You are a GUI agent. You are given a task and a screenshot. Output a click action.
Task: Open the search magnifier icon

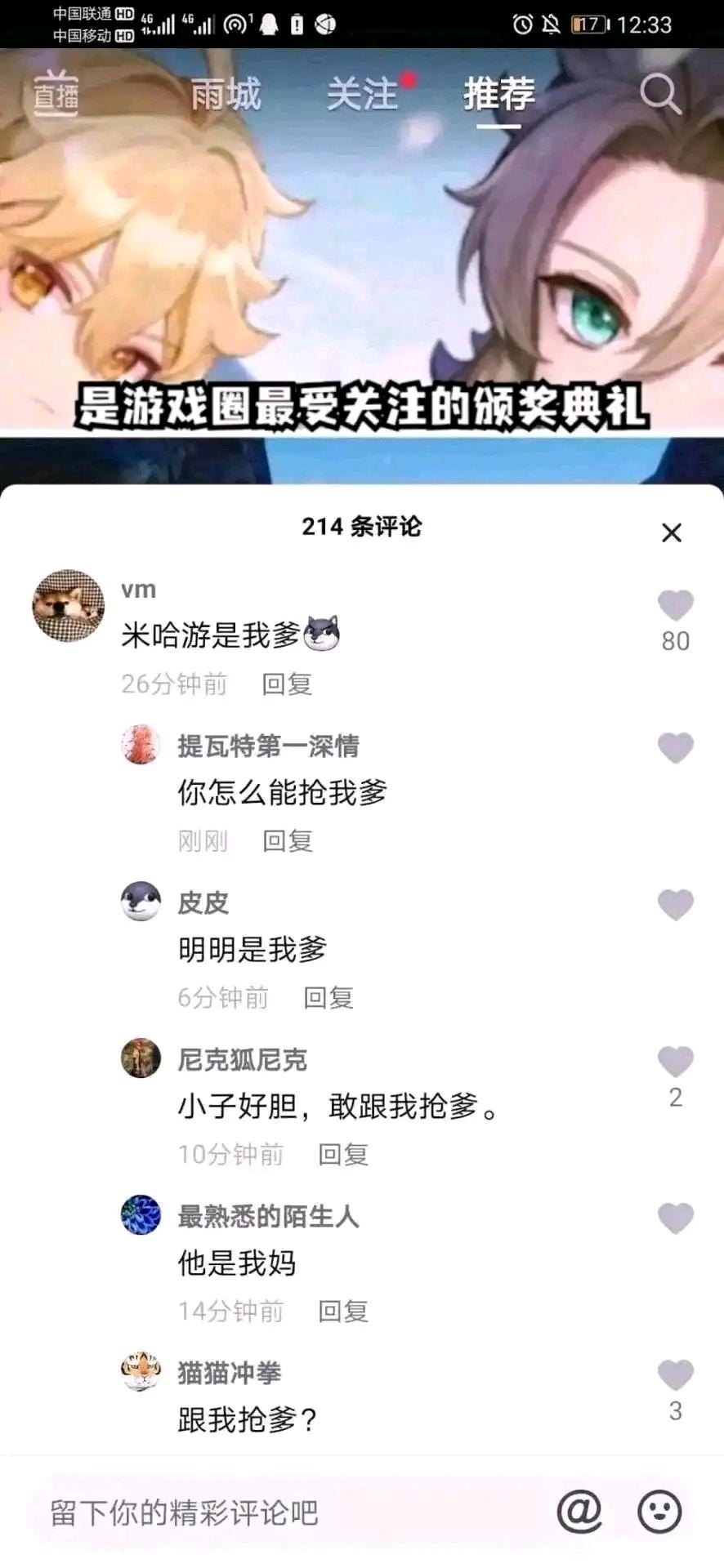click(x=659, y=95)
